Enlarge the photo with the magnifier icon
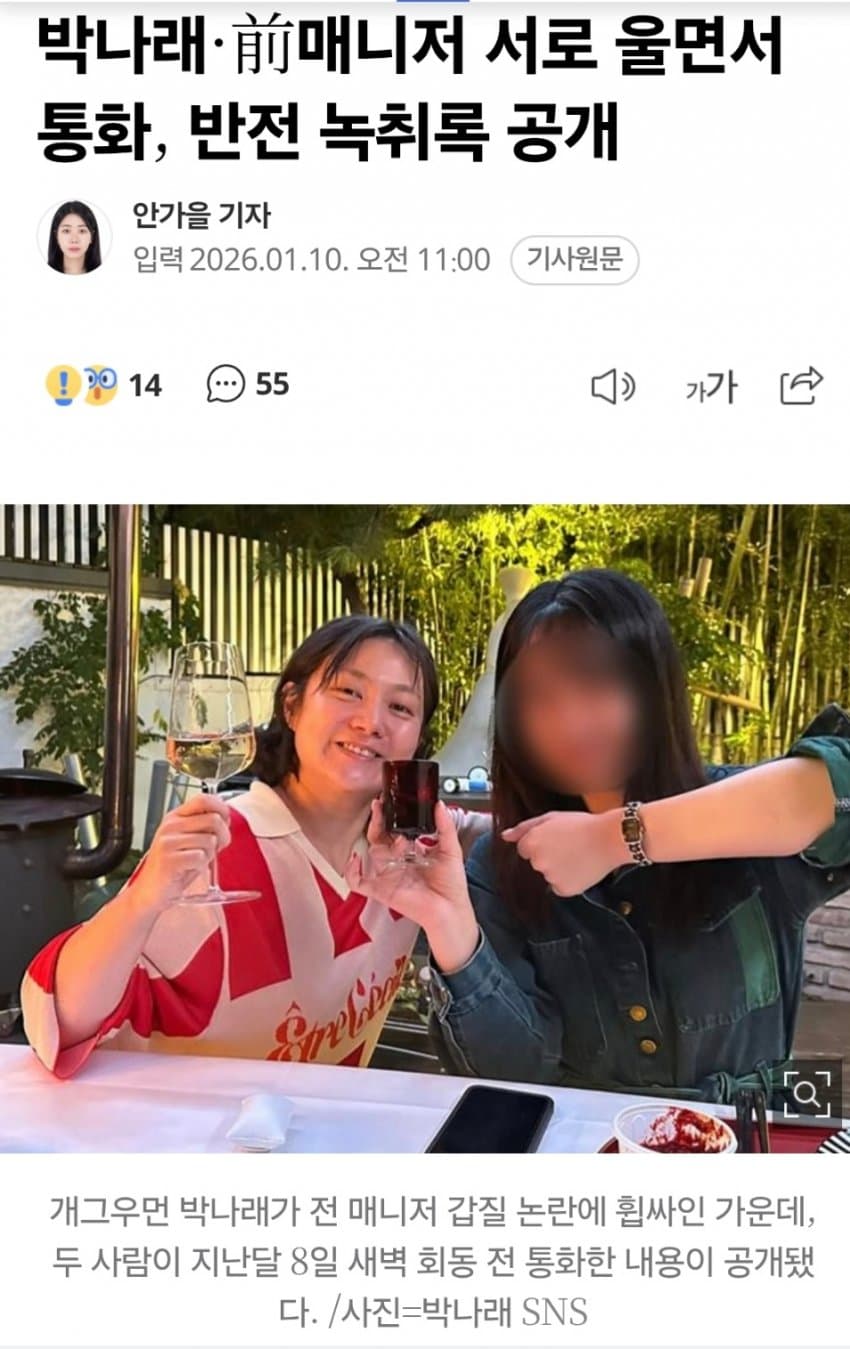Image resolution: width=850 pixels, height=1349 pixels. coord(807,1094)
